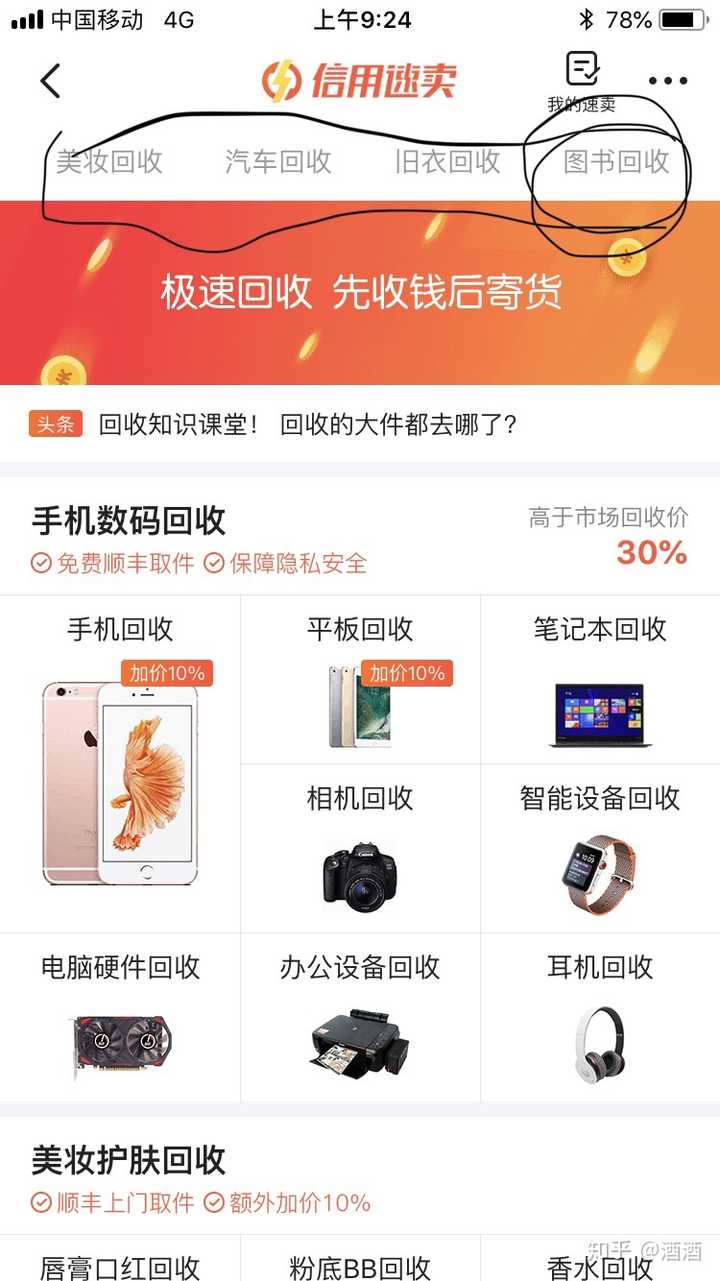
Task: Open the three-dot more options menu
Action: point(667,81)
